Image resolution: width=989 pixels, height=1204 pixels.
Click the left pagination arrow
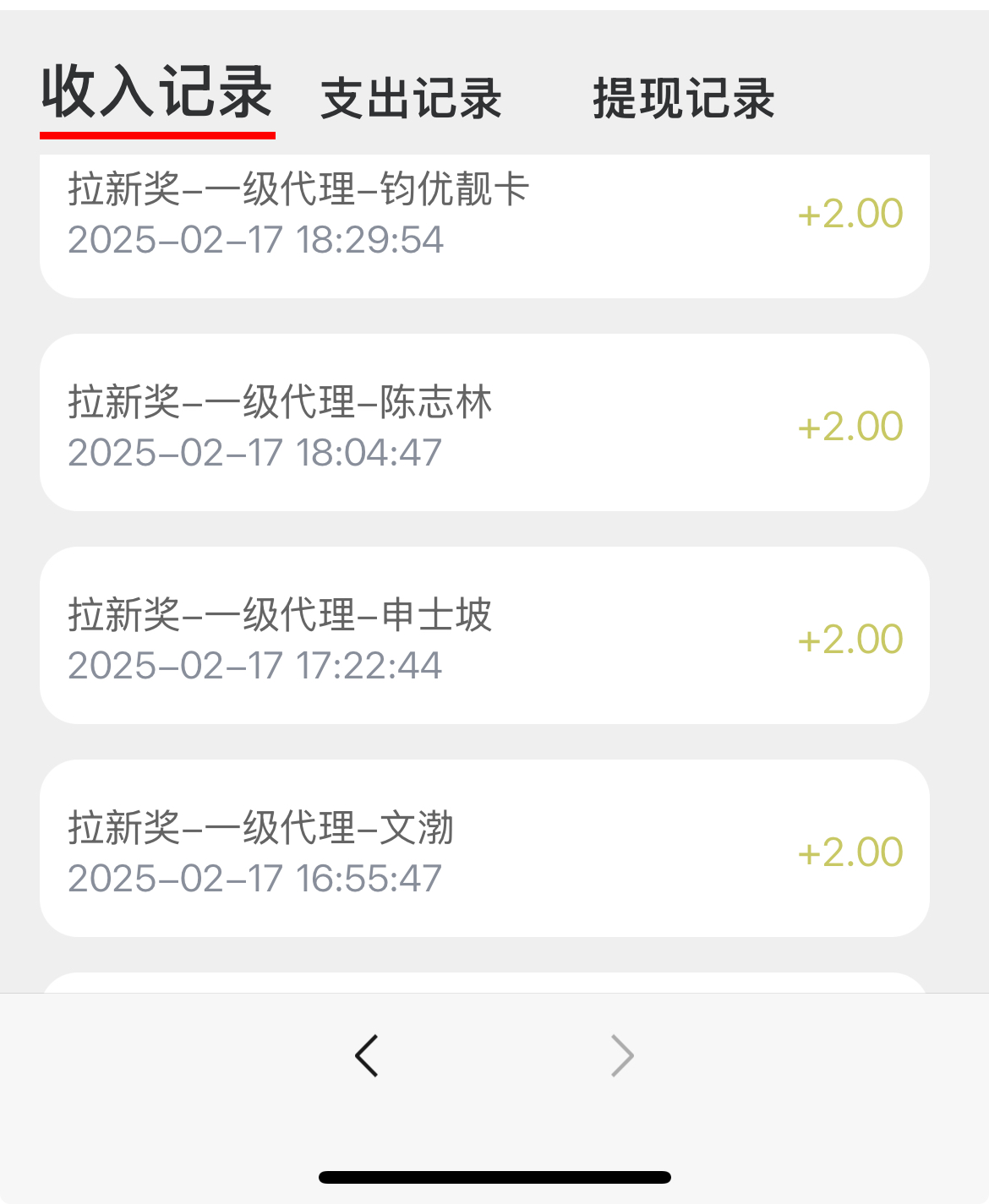(367, 1054)
